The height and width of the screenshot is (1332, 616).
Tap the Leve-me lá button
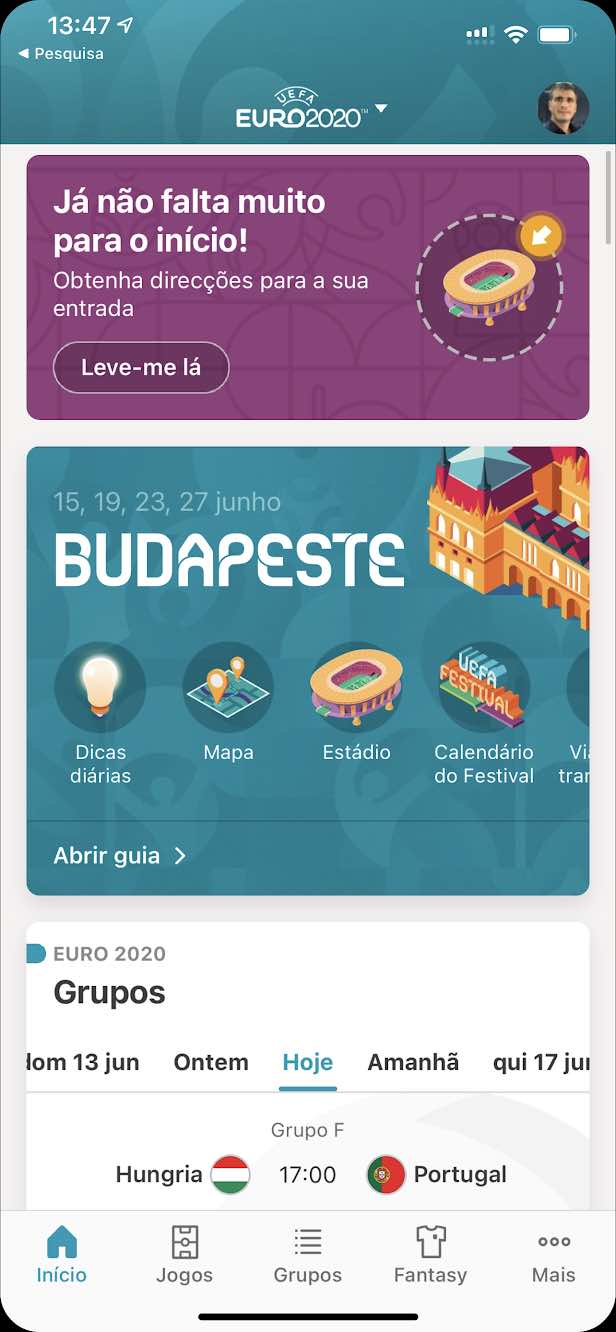tap(141, 367)
